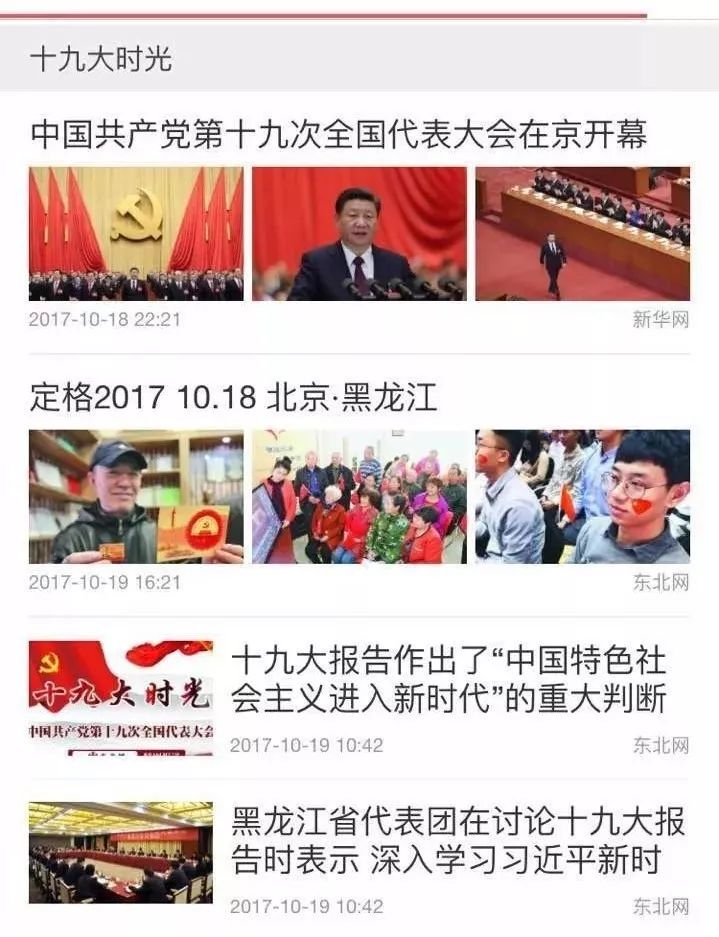Open the article 定格2017 10.18 北京·黑龙江
Image resolution: width=719 pixels, height=937 pixels.
click(x=233, y=398)
